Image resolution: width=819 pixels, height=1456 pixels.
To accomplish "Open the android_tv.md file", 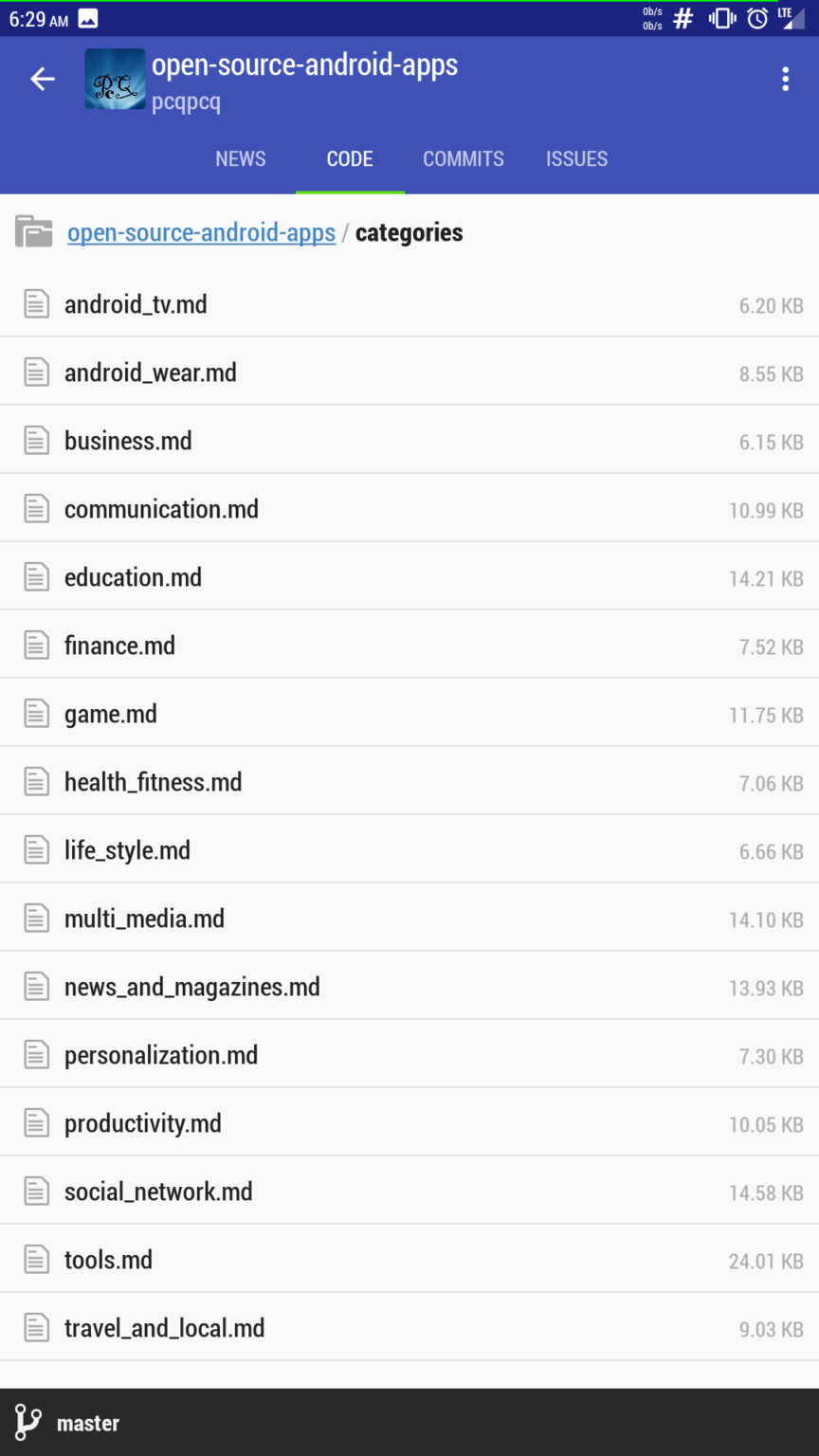I will [136, 304].
